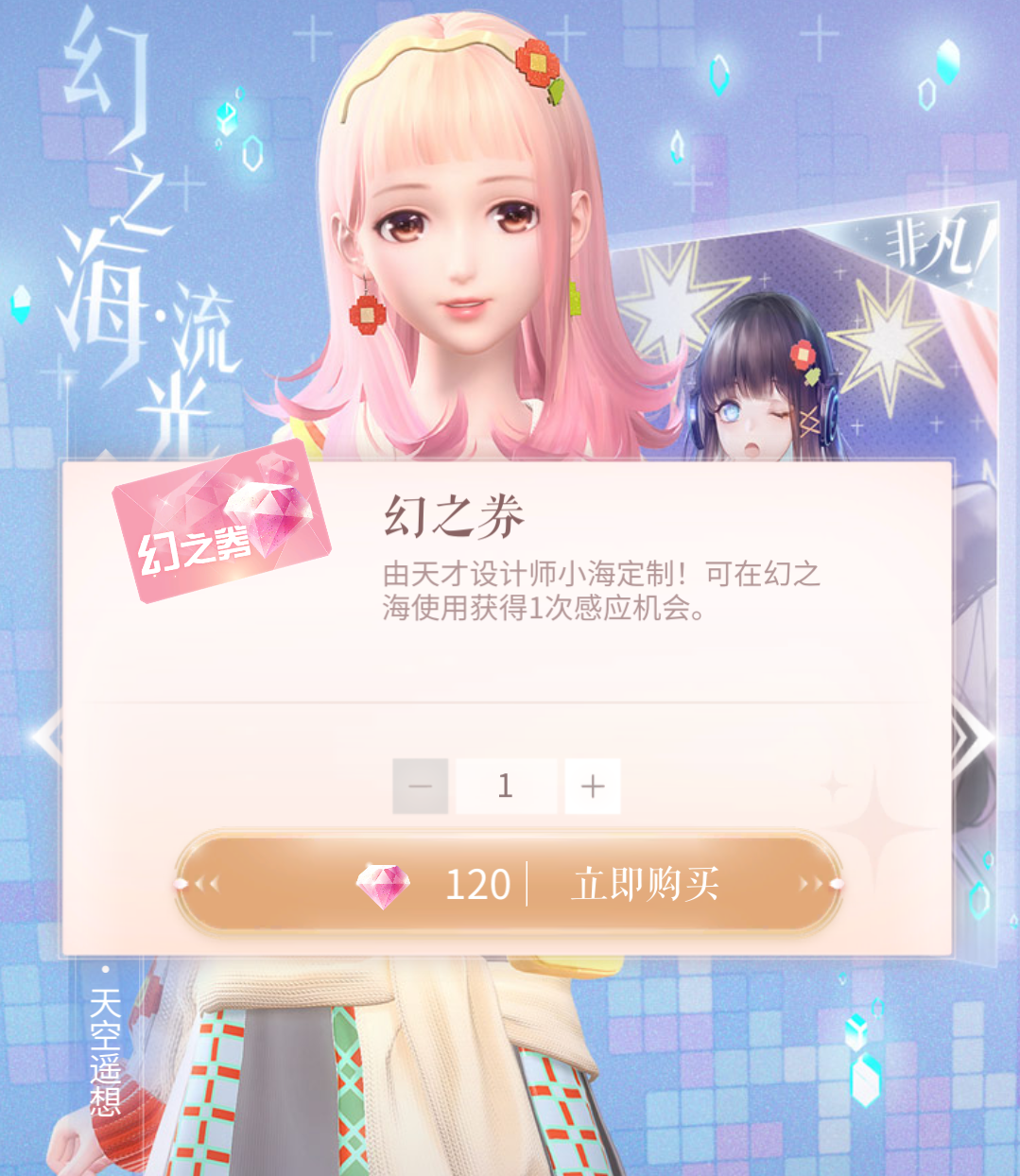
Task: Tap the quantity field showing 1
Action: tap(506, 786)
